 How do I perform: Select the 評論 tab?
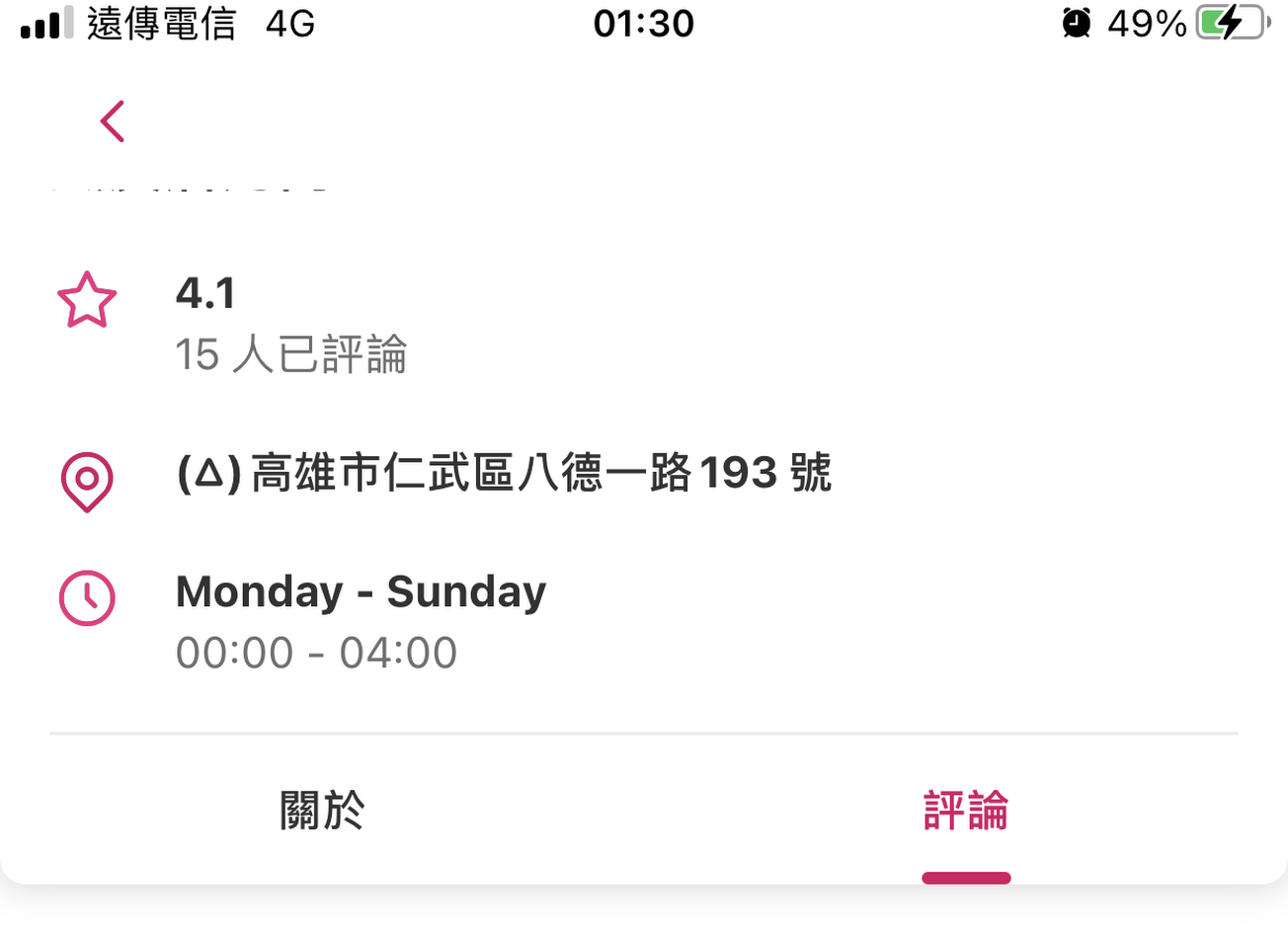point(965,811)
